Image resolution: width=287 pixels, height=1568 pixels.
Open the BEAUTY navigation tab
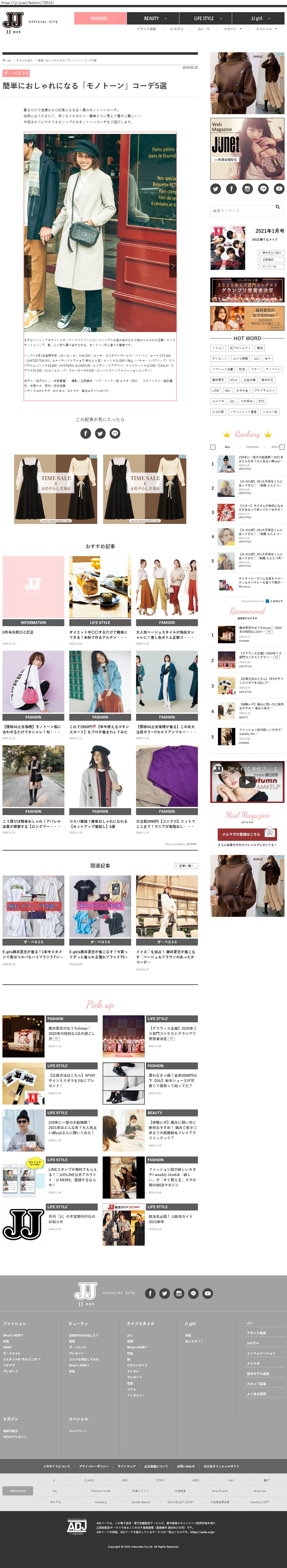click(x=154, y=18)
